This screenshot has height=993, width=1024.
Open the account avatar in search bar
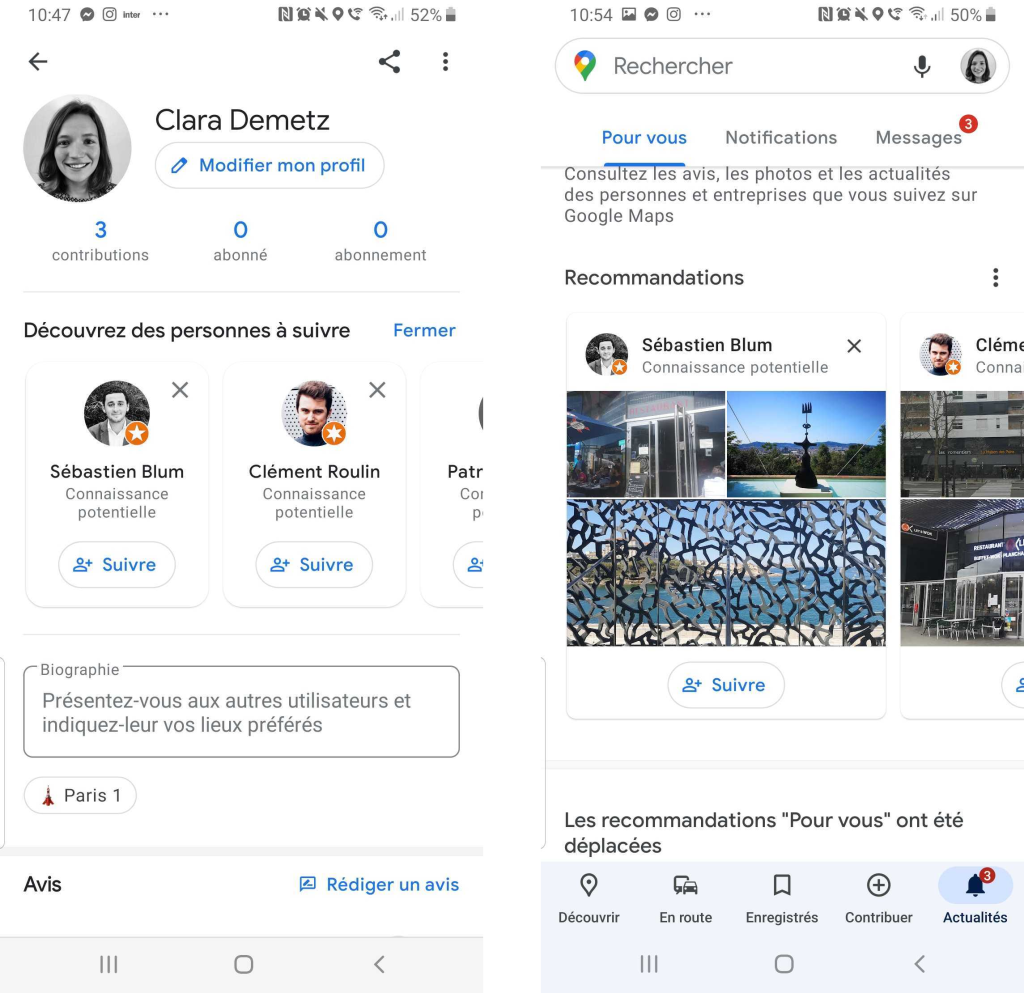tap(977, 66)
